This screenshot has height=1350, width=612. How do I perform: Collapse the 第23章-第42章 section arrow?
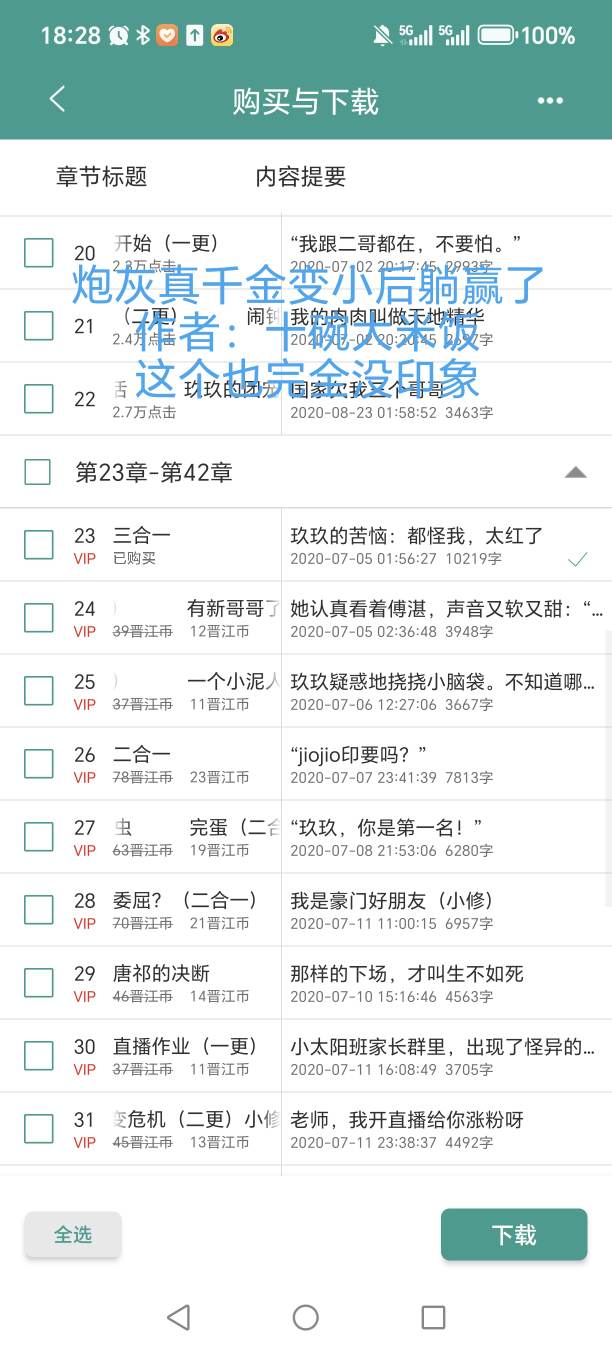[x=575, y=472]
